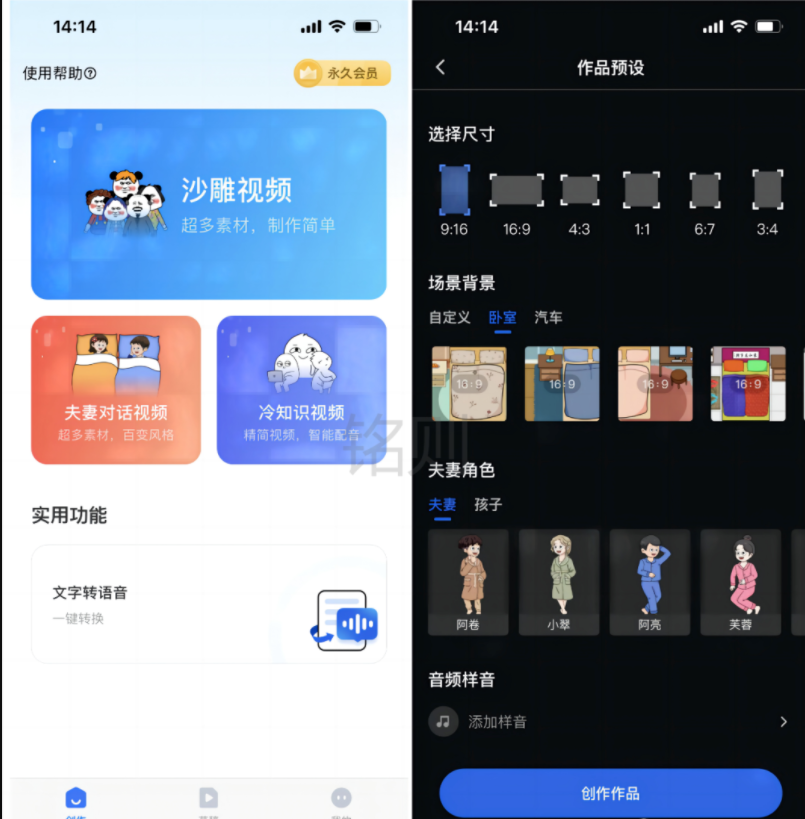The image size is (805, 819).
Task: Open 夫妻对话视频 card
Action: [x=116, y=390]
